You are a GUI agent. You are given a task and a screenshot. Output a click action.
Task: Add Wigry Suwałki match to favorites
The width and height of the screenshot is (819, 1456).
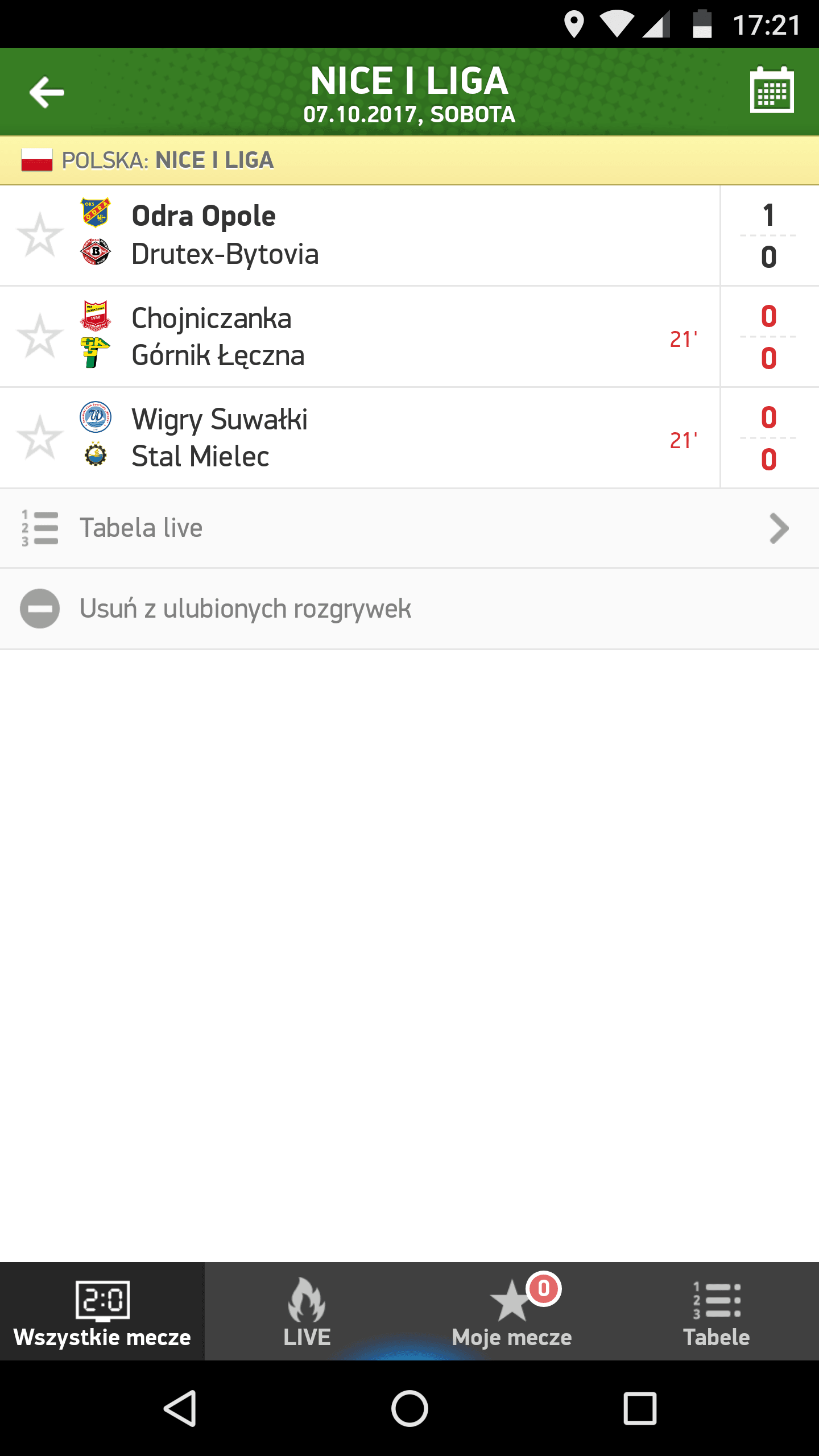click(40, 438)
